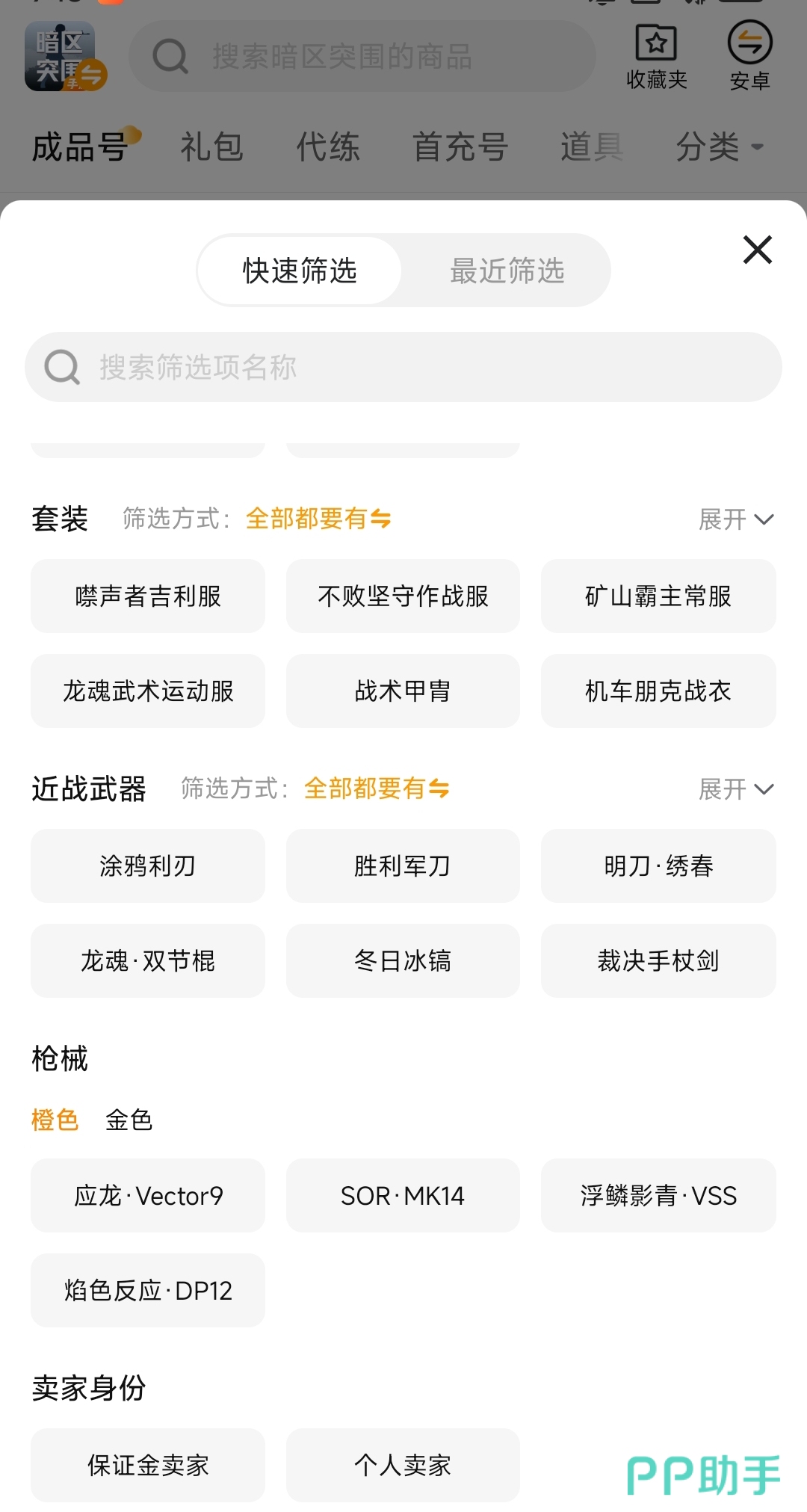Select the 噤声者吉利服 chip
The image size is (807, 1512).
click(148, 596)
